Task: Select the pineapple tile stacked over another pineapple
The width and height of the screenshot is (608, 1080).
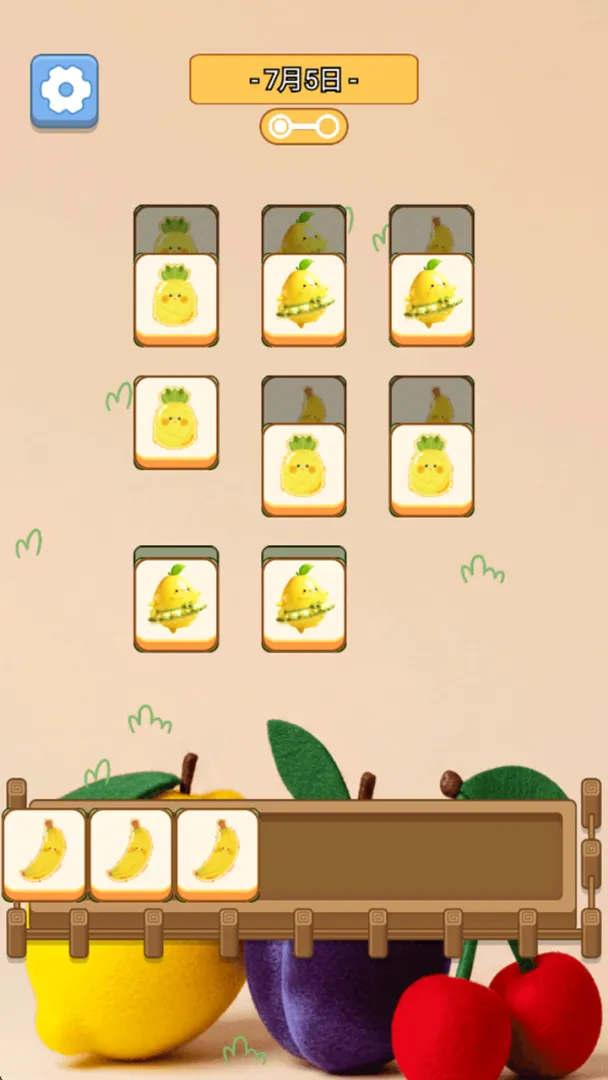Action: pyautogui.click(x=176, y=300)
